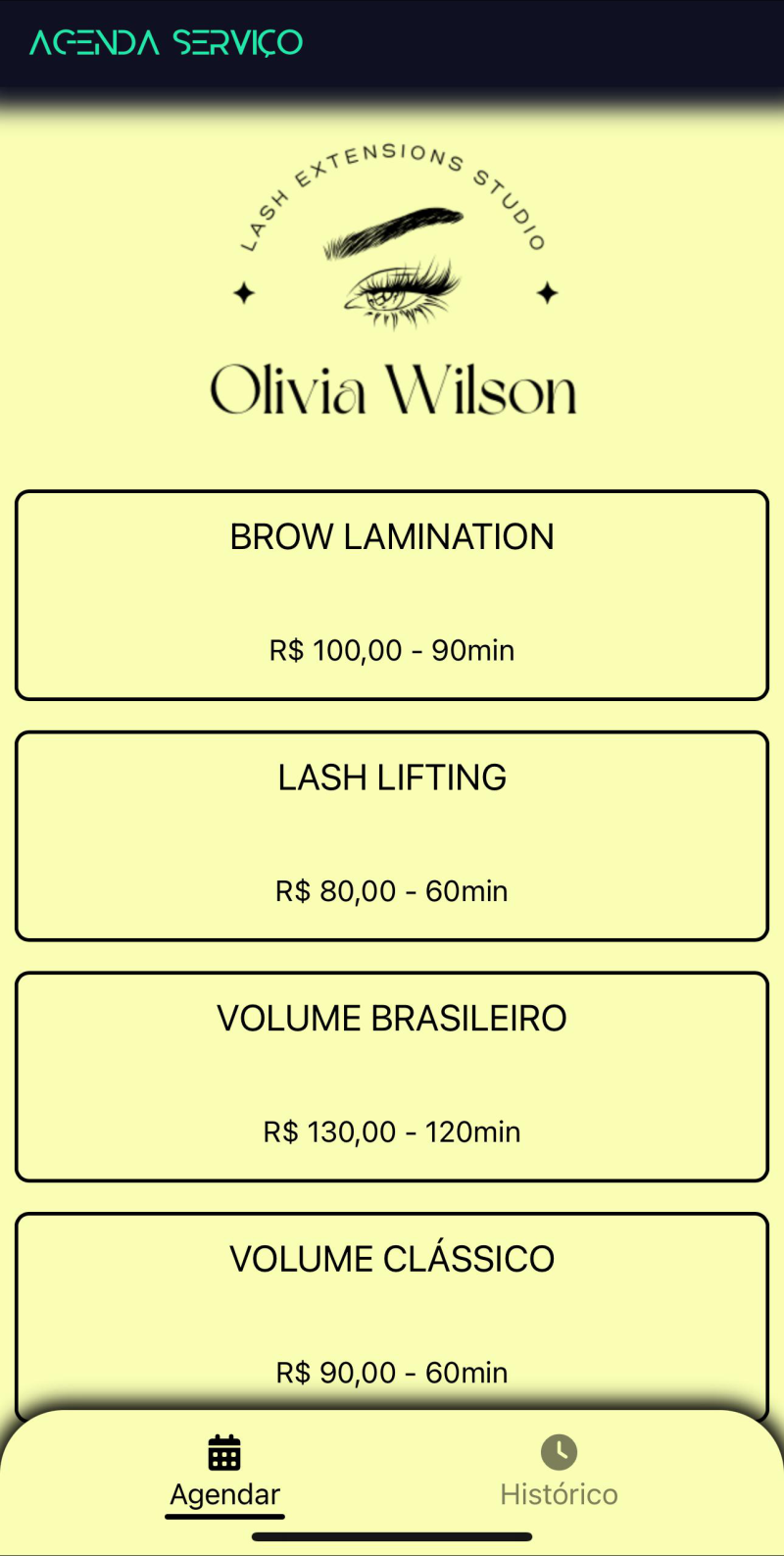Tap the R$ 130,00 - 120min label
Screen dimensions: 784x1556
pos(392,1131)
